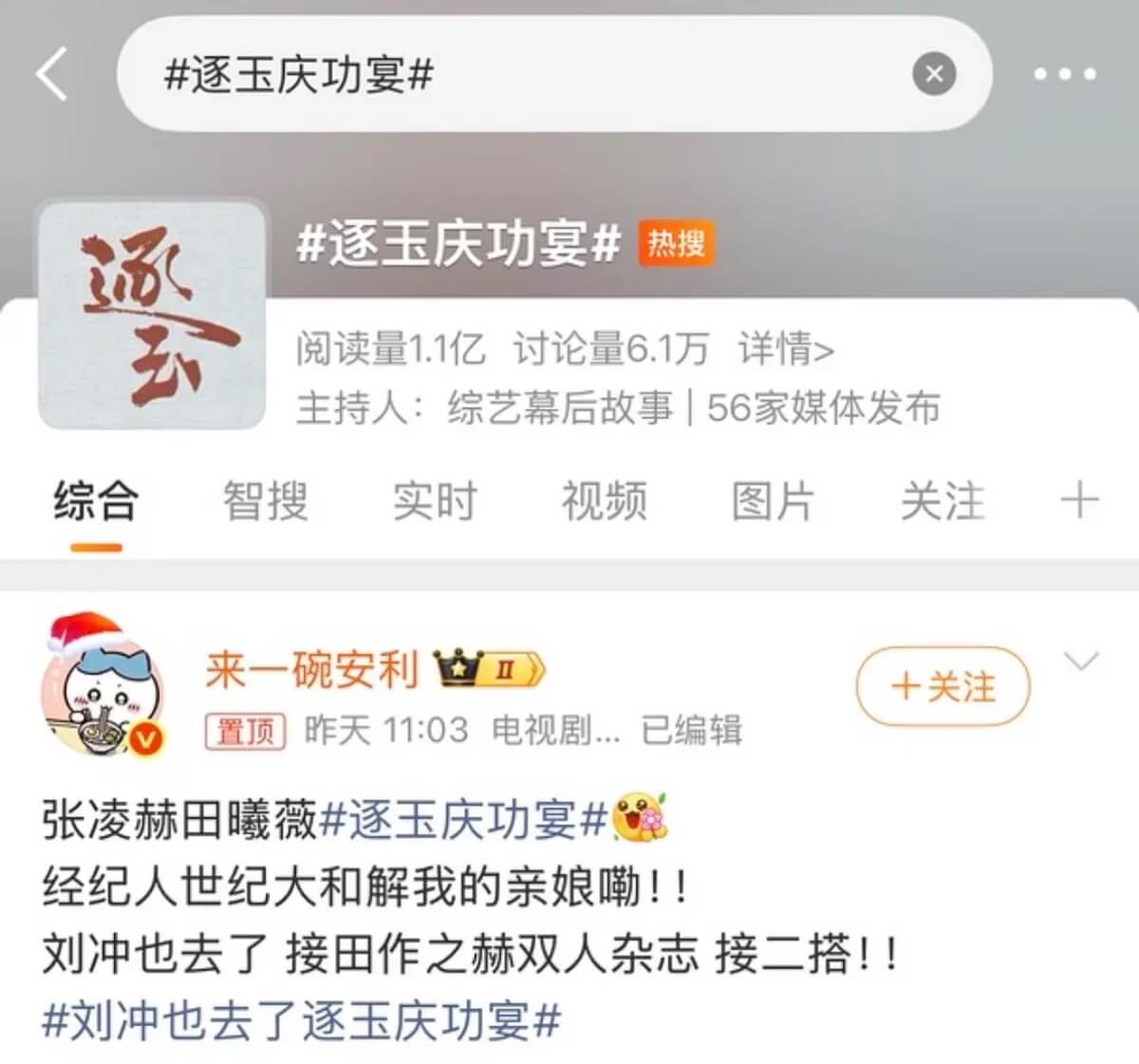
Task: Switch to the 智搜 tab
Action: [265, 500]
